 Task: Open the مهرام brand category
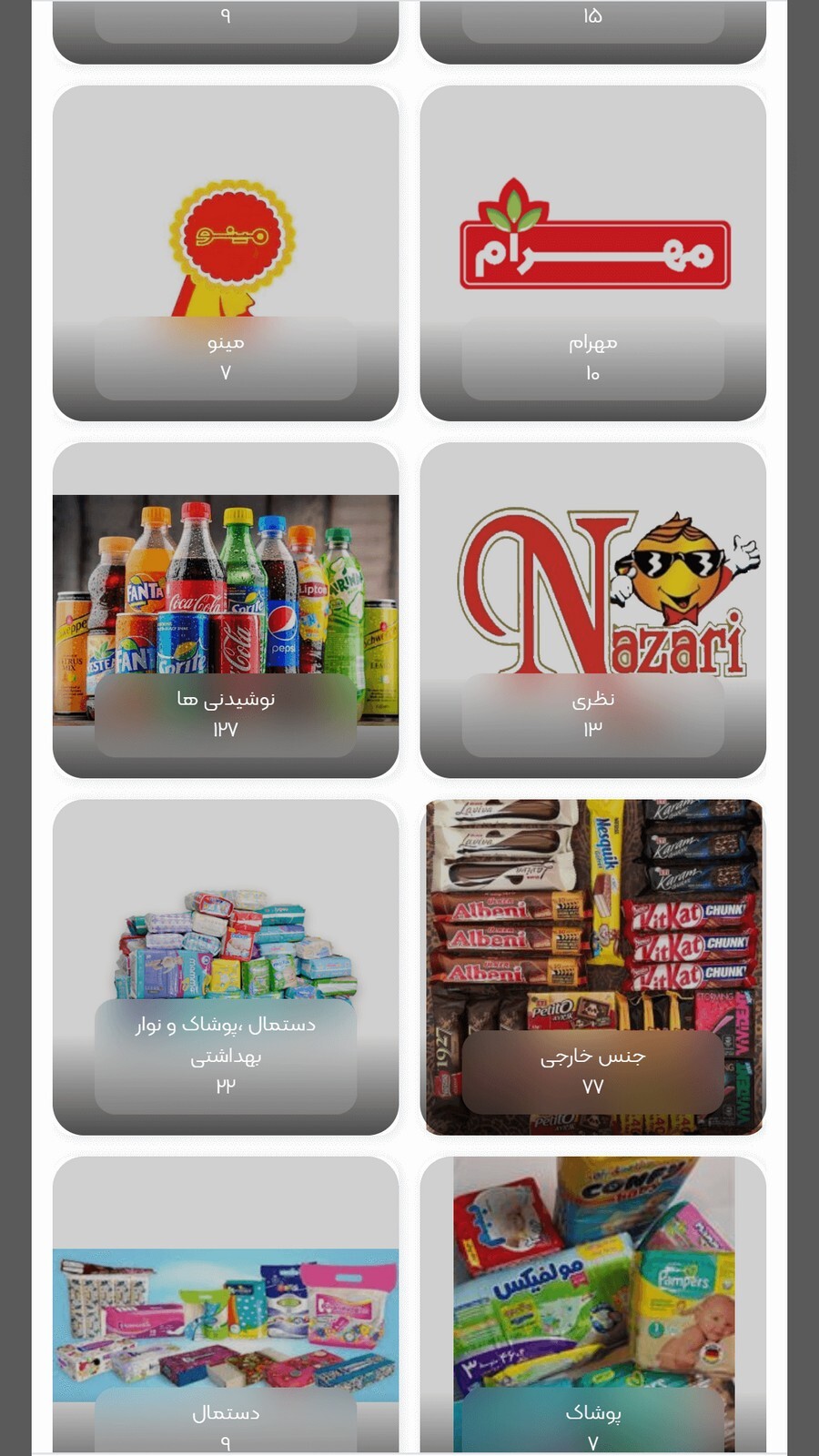592,253
